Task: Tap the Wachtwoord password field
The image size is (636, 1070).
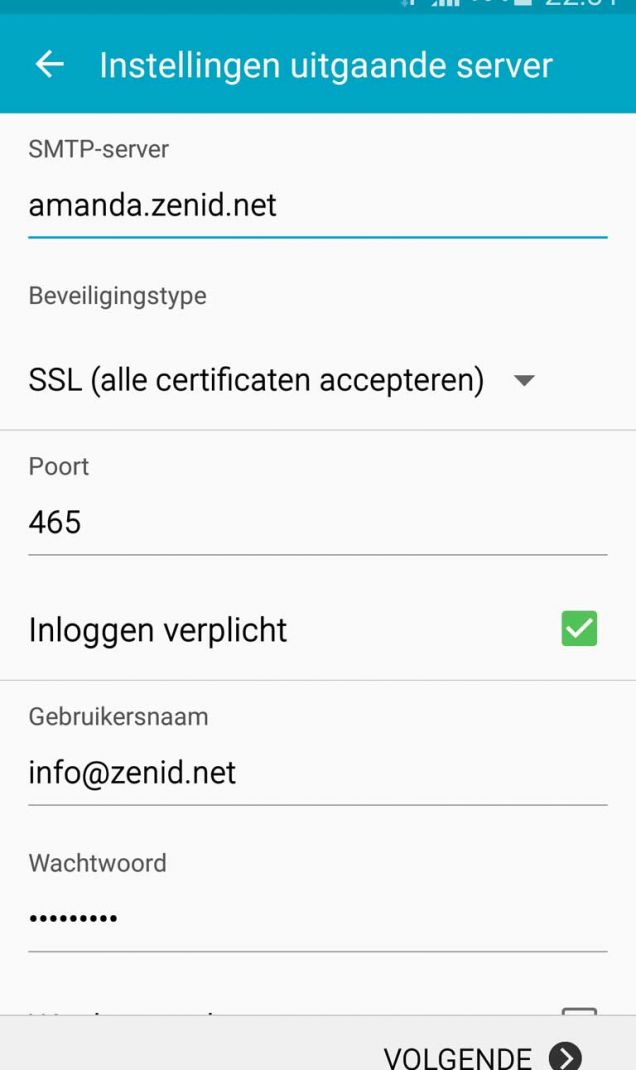Action: coord(317,919)
